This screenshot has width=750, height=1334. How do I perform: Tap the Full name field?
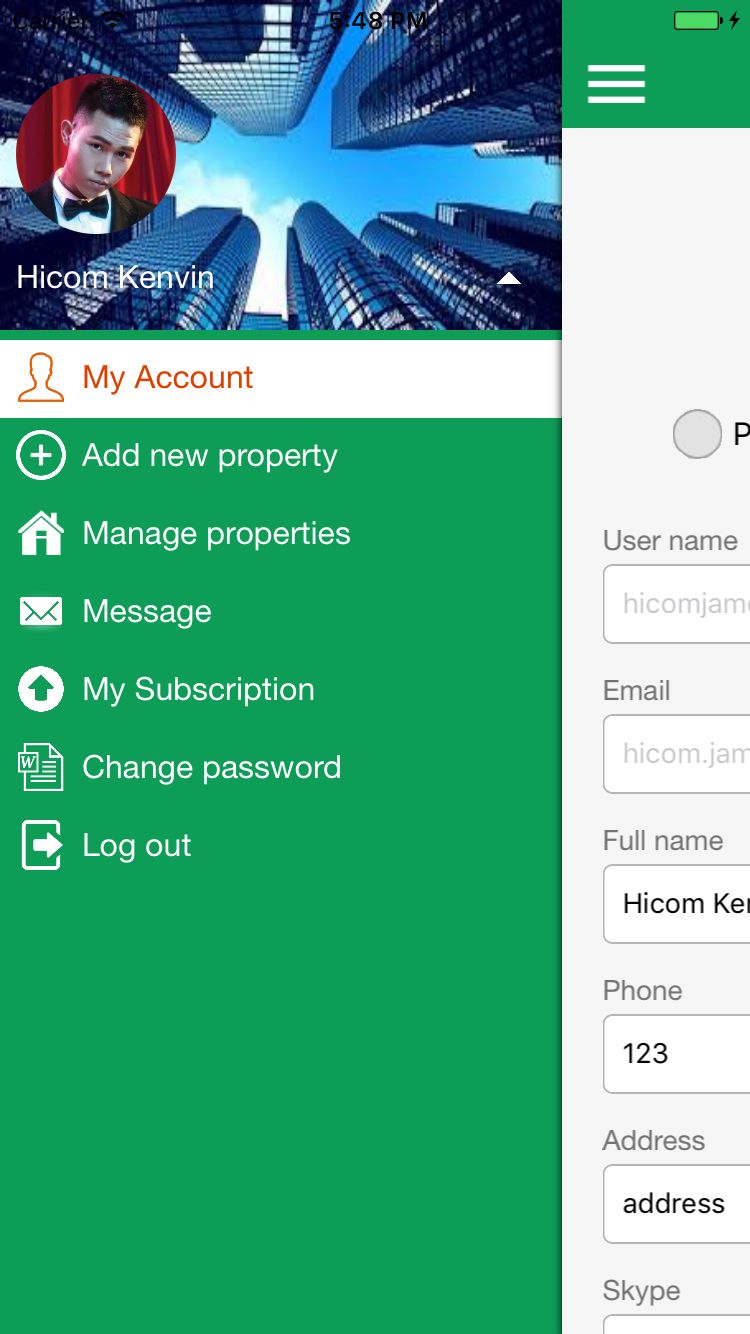677,904
